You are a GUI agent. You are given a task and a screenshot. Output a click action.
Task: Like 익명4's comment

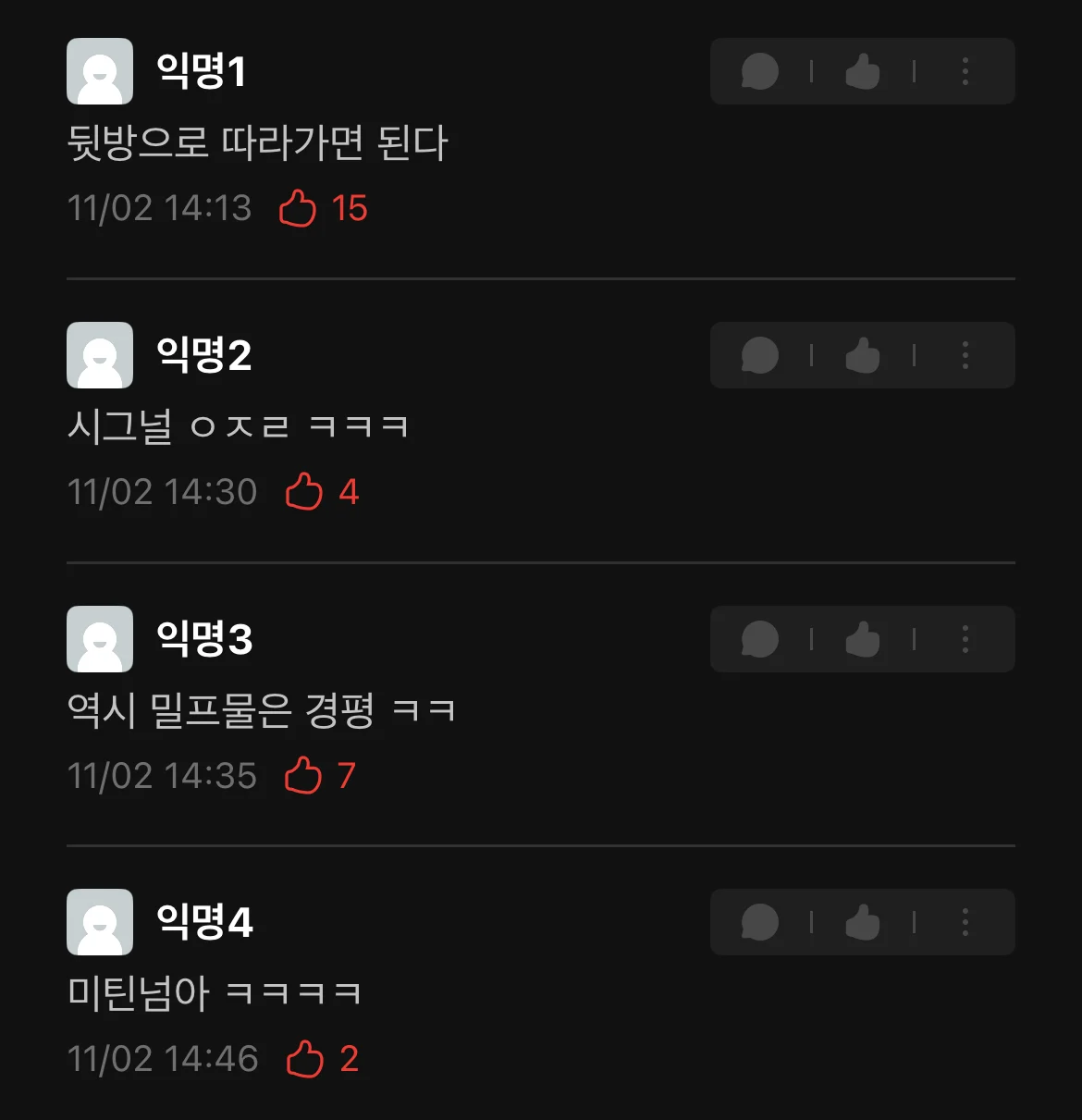[862, 922]
